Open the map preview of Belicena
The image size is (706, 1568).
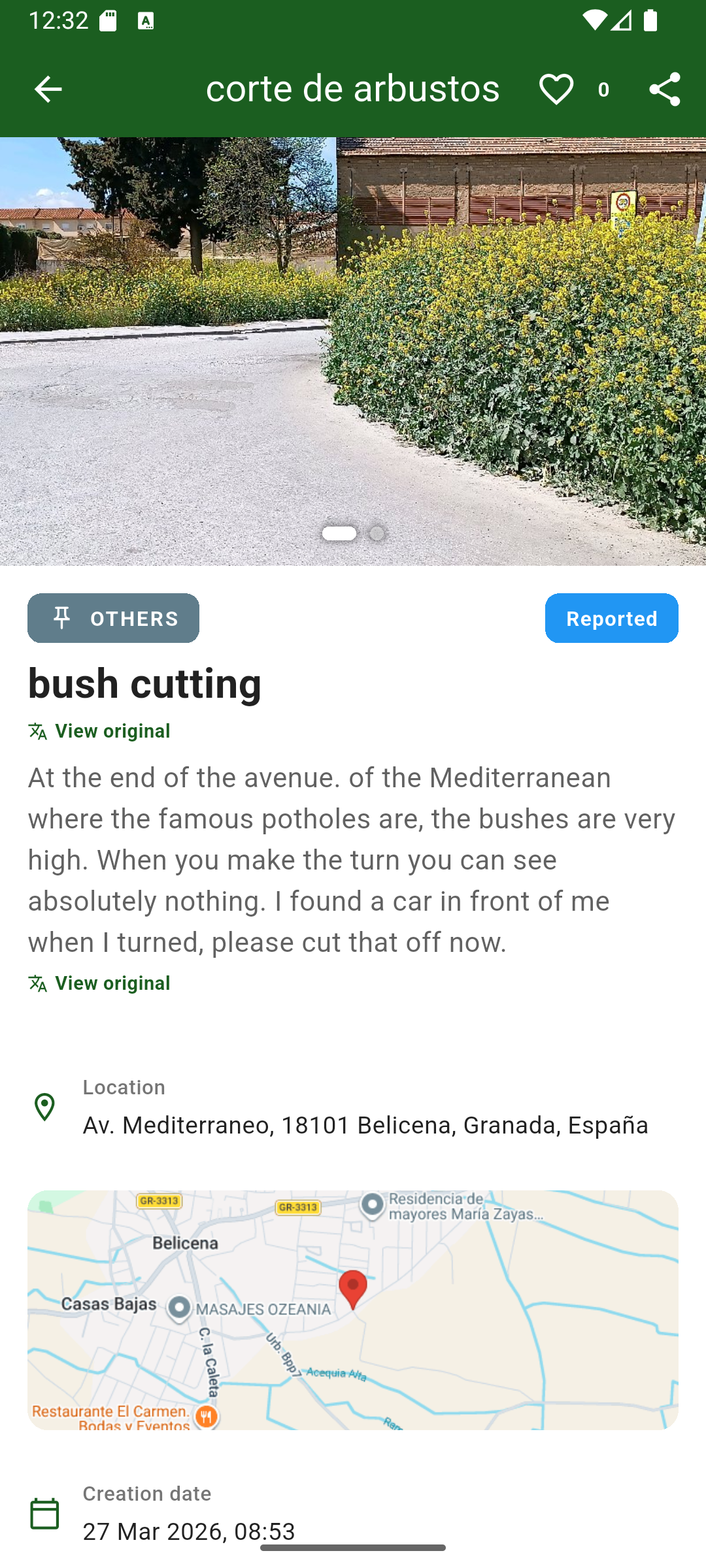[353, 1309]
